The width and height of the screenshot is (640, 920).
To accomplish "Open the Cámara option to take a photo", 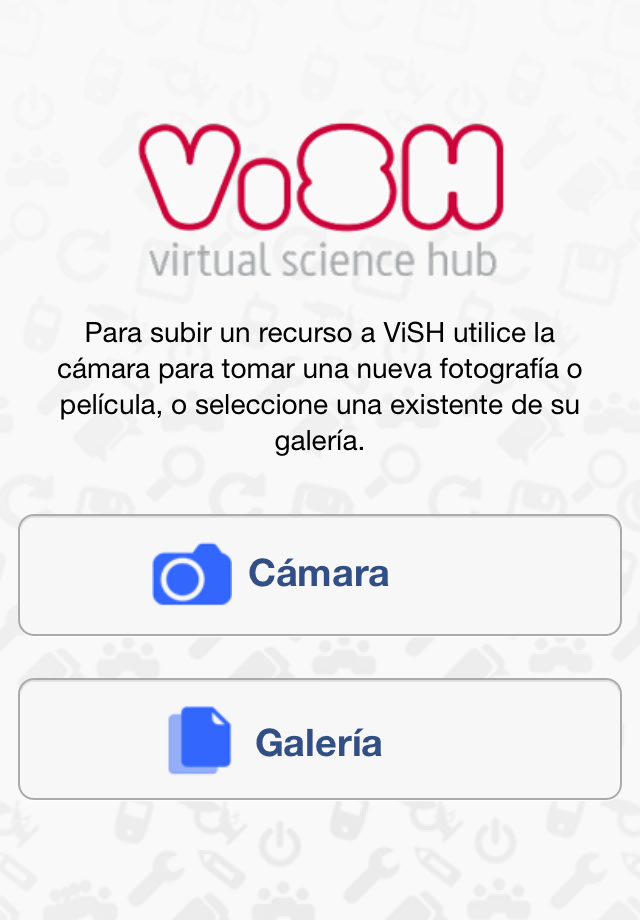I will [x=320, y=575].
